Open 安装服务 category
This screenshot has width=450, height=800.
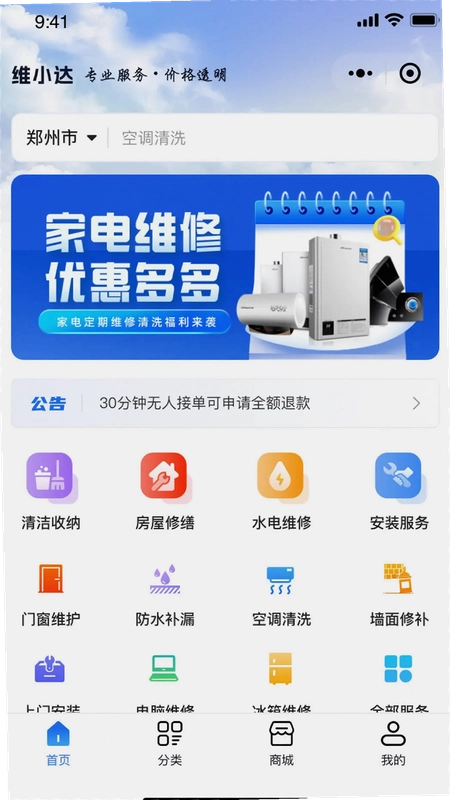(399, 492)
